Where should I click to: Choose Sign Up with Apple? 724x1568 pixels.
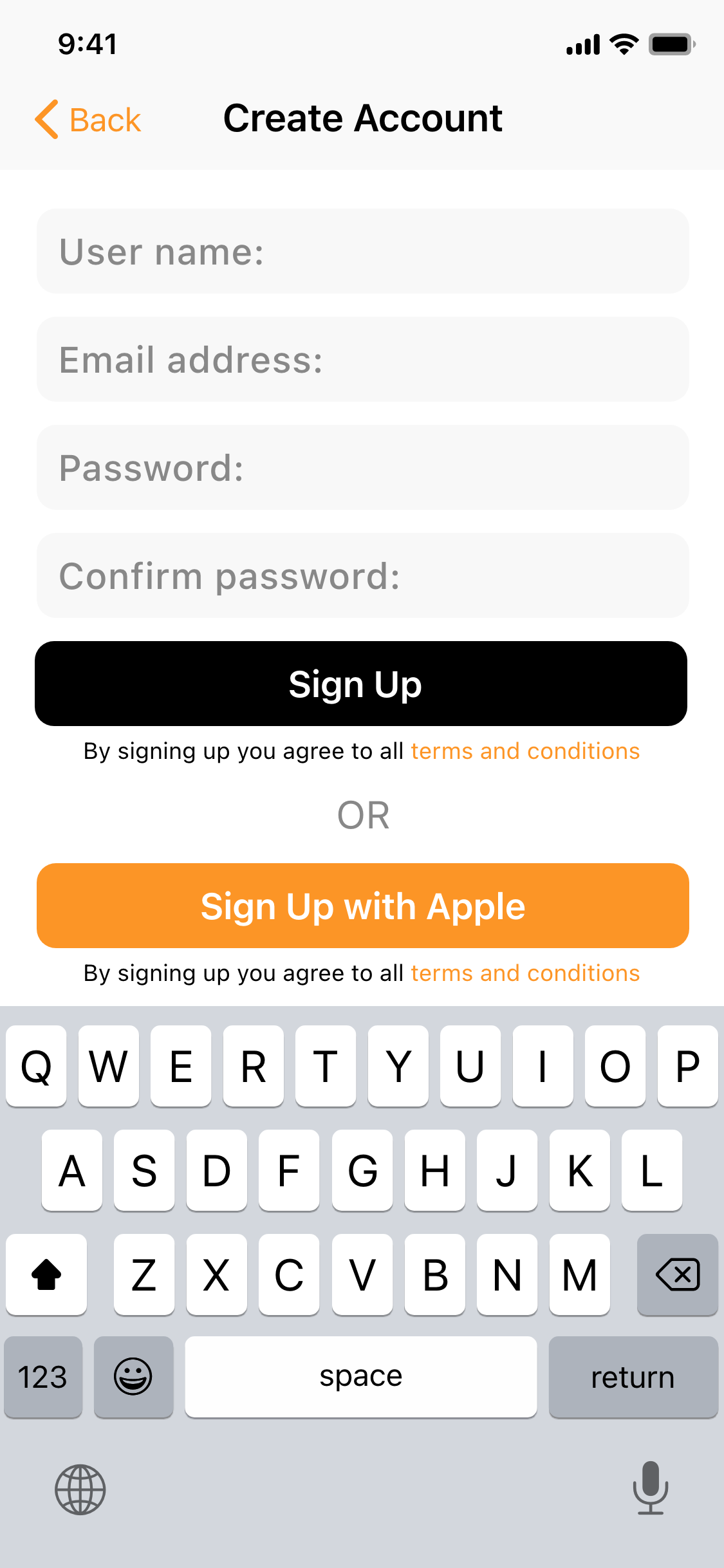coord(362,906)
